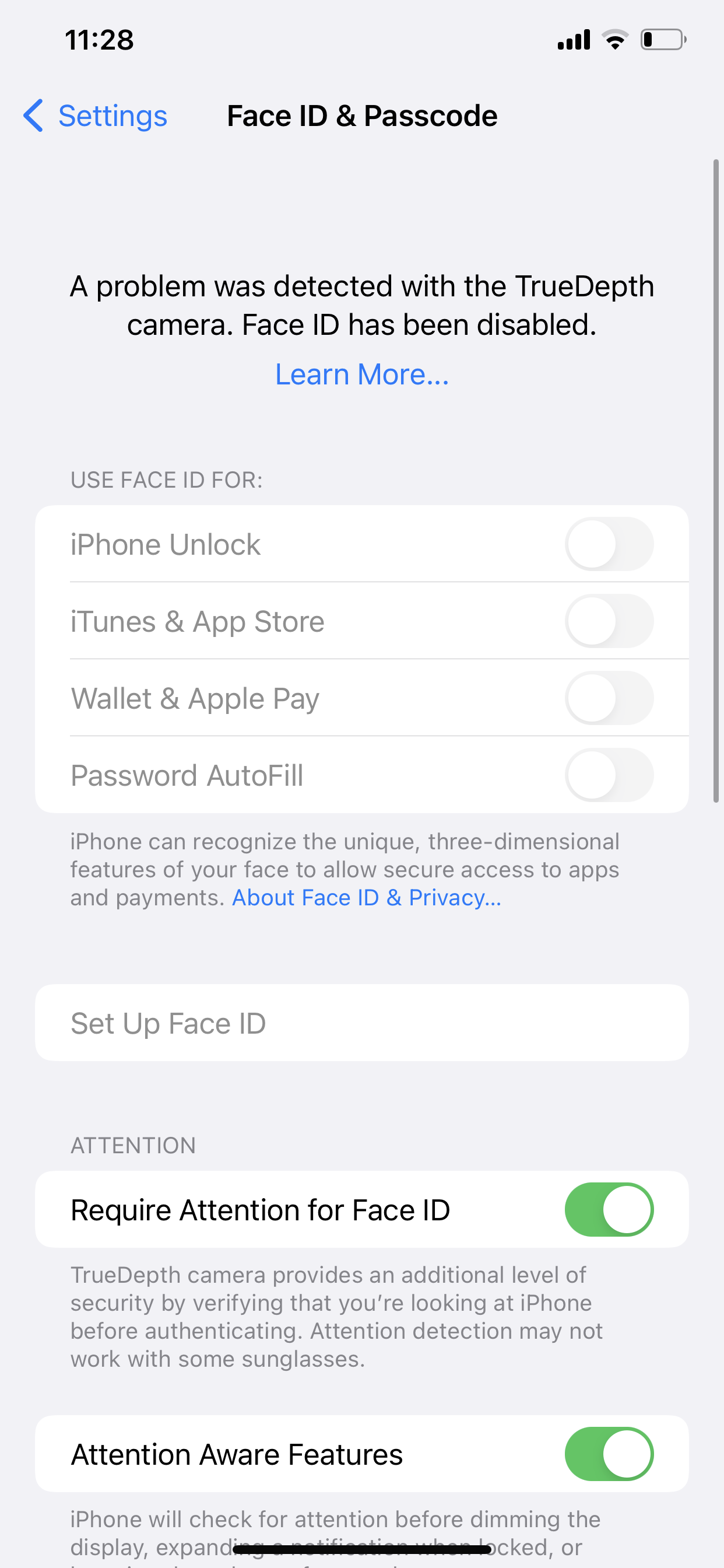Turn on Wallet & Apple Pay toggle
724x1568 pixels.
click(609, 698)
